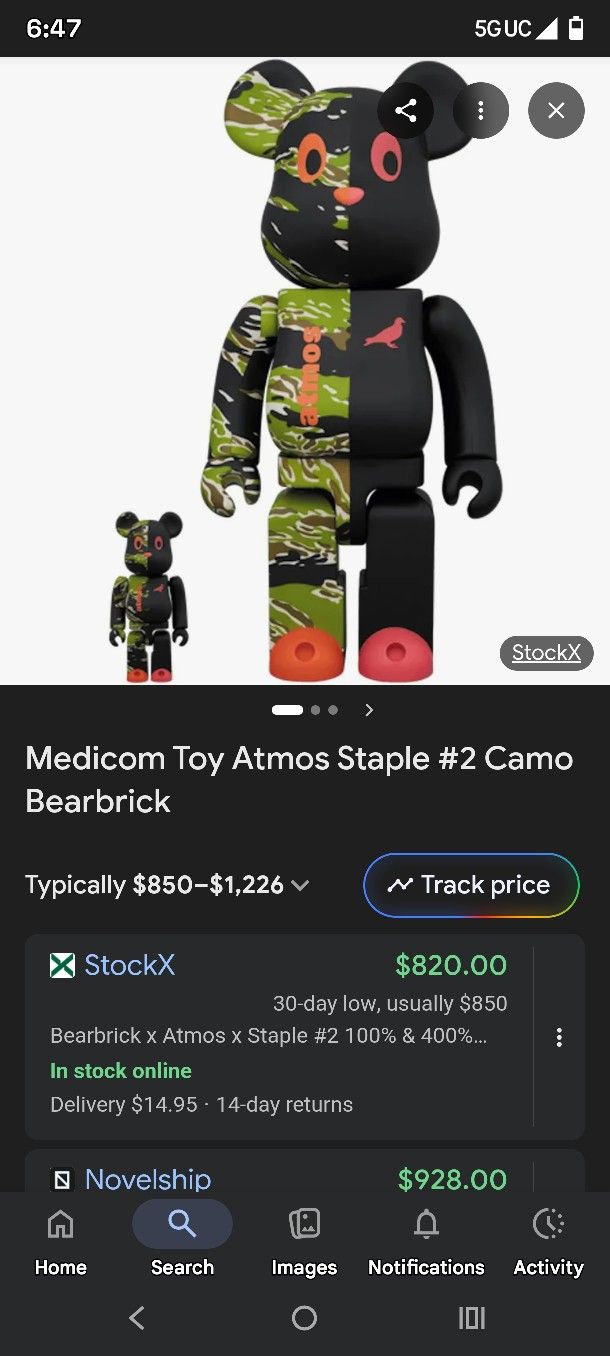This screenshot has width=610, height=1356.
Task: Share this Bearbrick product
Action: (405, 110)
